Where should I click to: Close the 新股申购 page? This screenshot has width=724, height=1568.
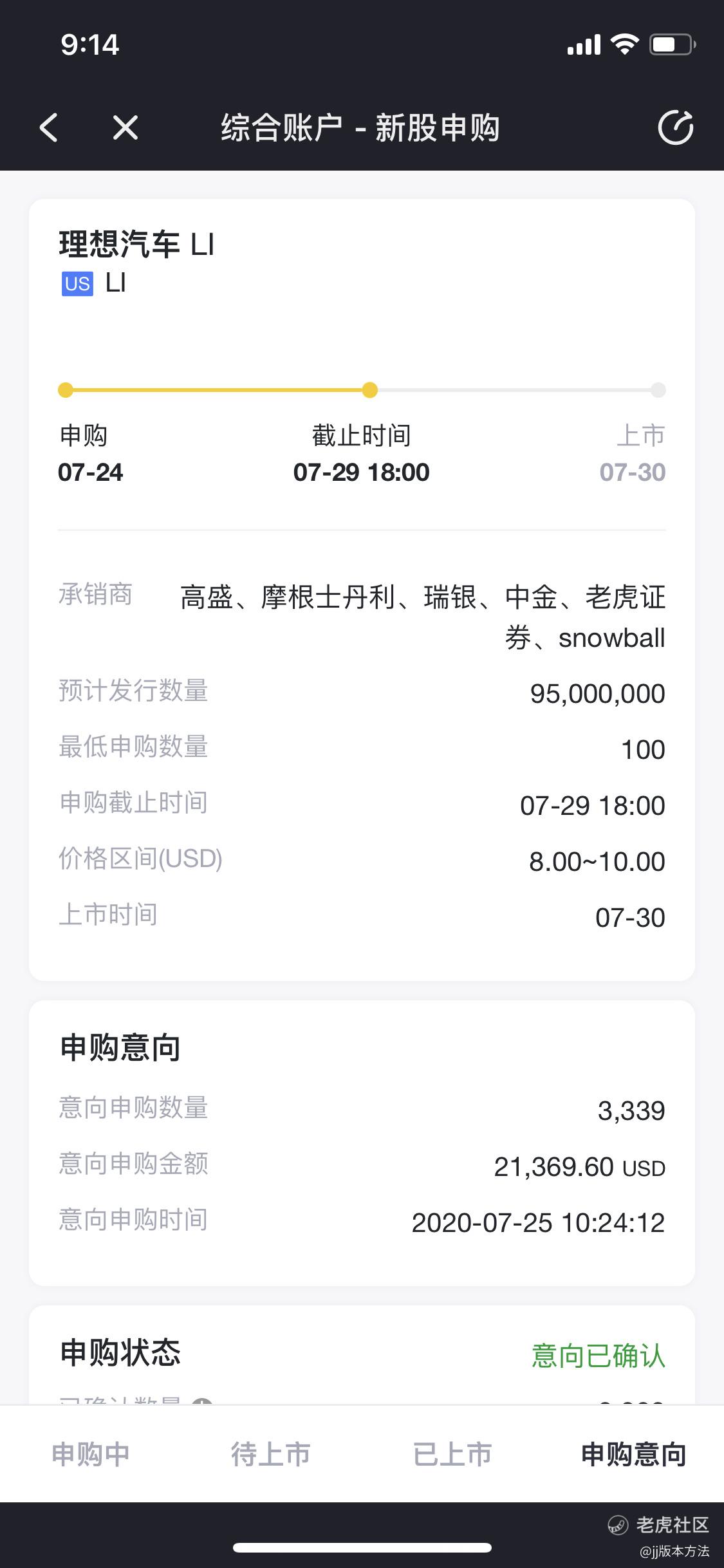125,127
